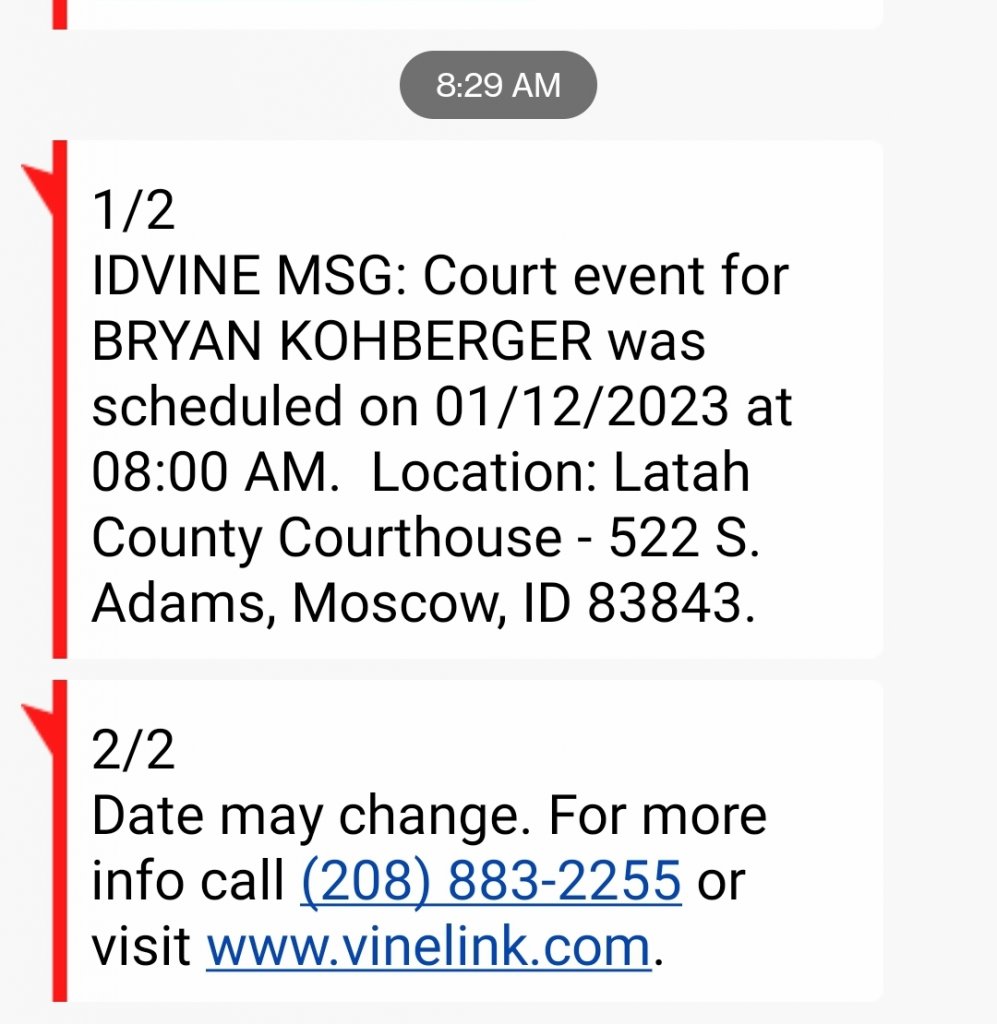Call the (208) 883-2255 phone number link
The width and height of the screenshot is (997, 1024).
[x=491, y=882]
